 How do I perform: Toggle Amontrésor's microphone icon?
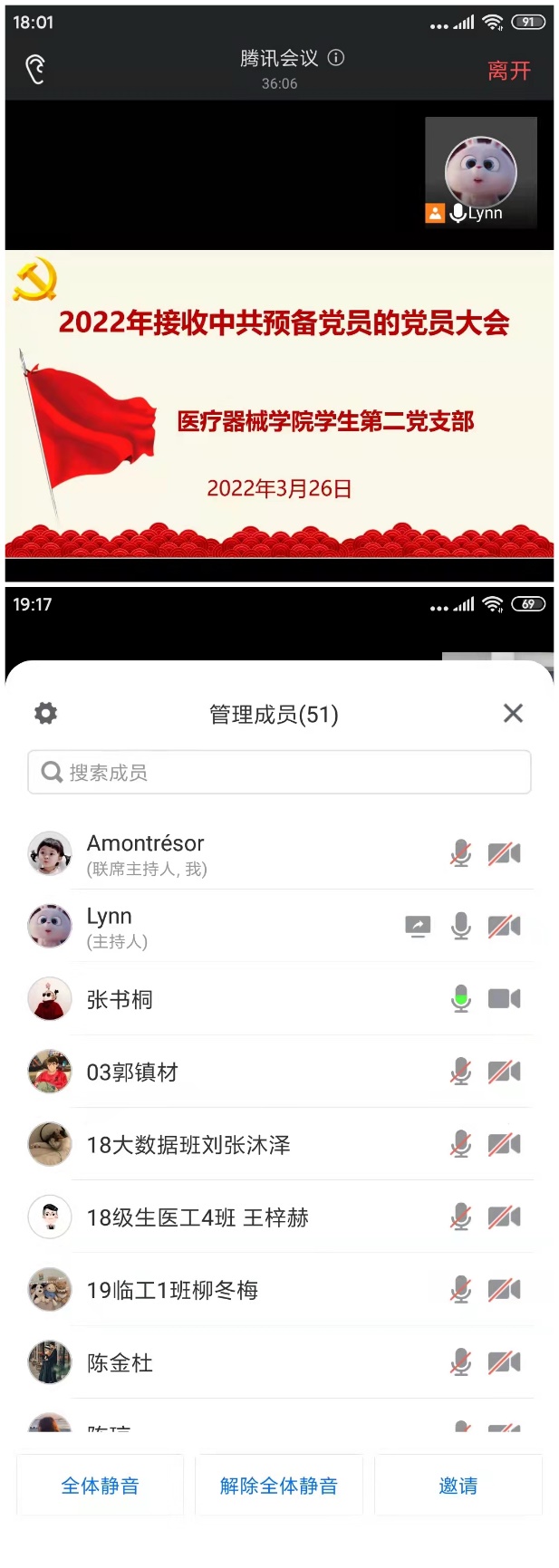click(461, 853)
